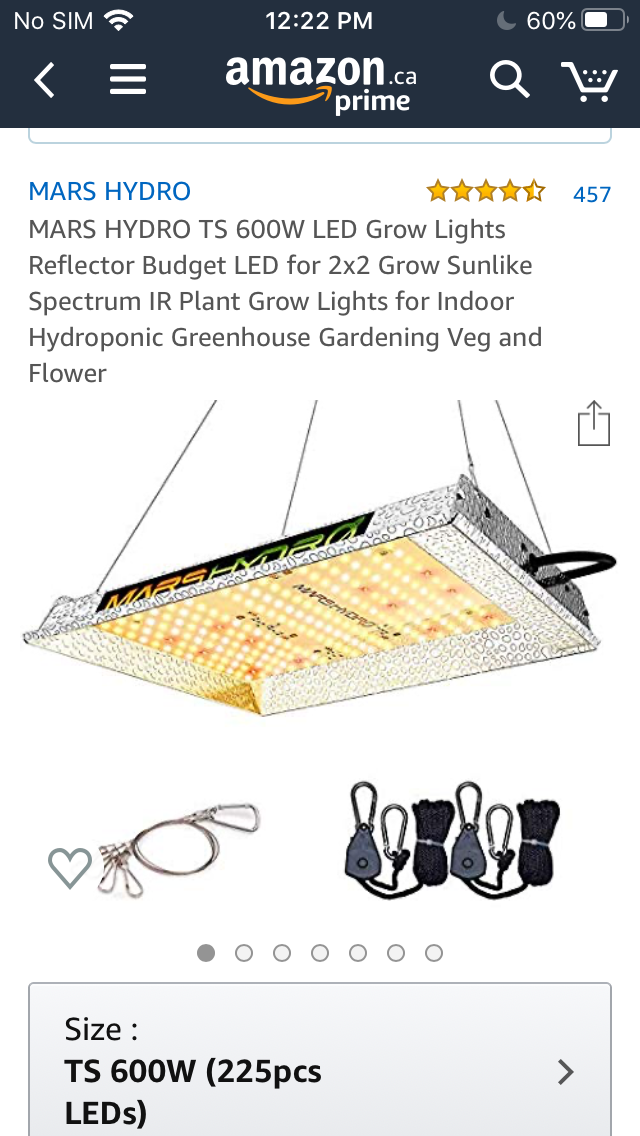
Task: Open the hamburger menu
Action: pyautogui.click(x=128, y=80)
